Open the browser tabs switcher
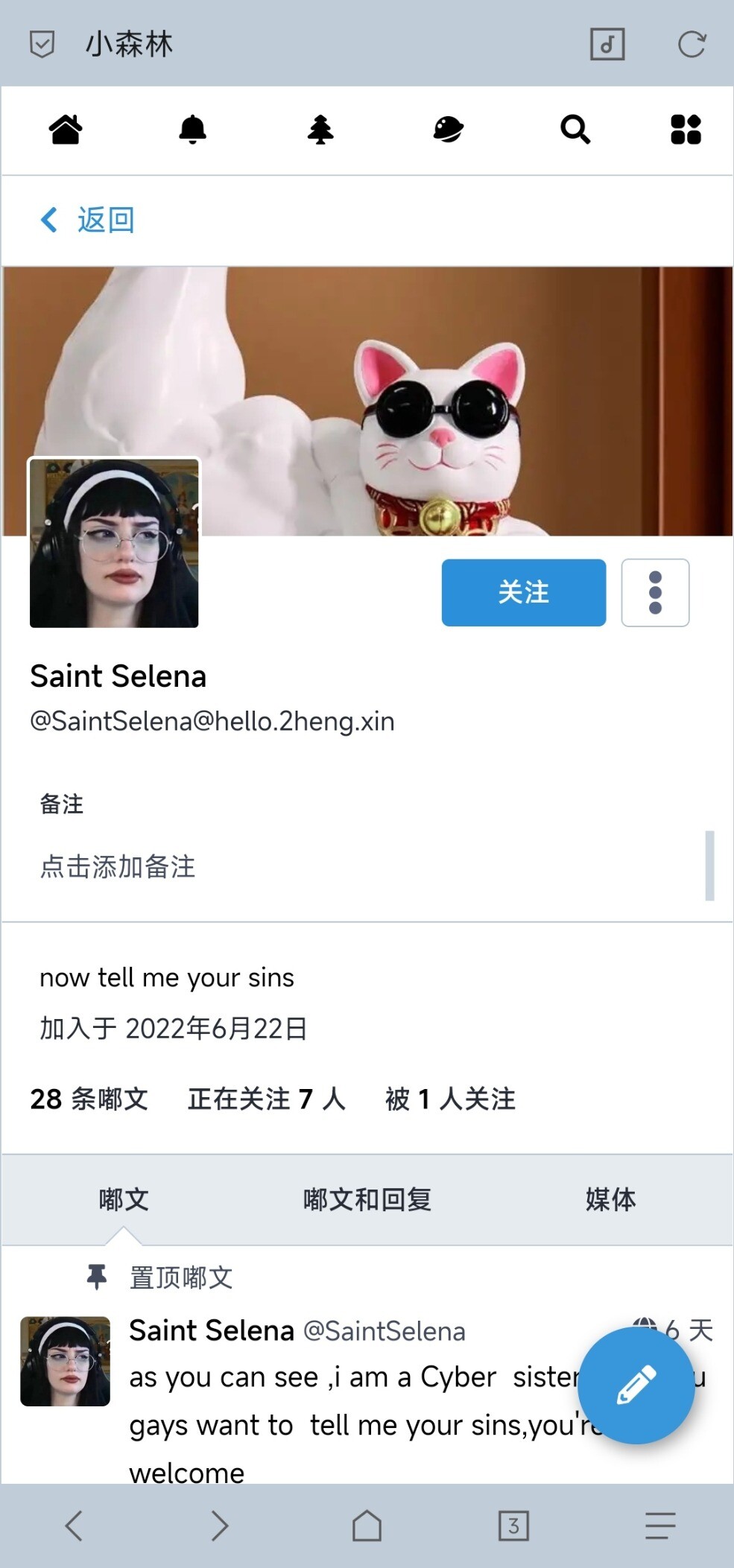This screenshot has width=734, height=1568. click(x=513, y=1526)
